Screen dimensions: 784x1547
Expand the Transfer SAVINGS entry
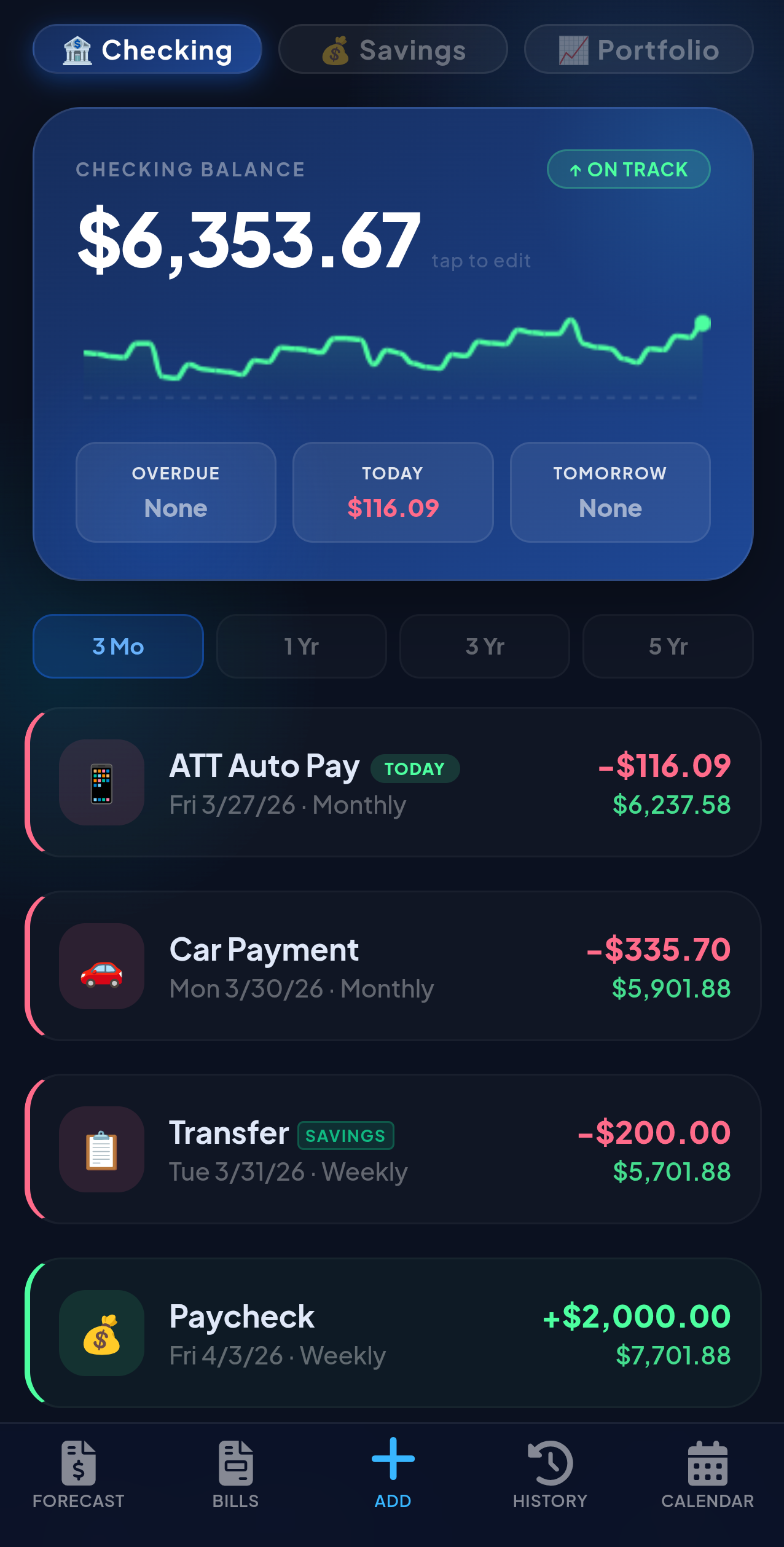pos(392,1151)
